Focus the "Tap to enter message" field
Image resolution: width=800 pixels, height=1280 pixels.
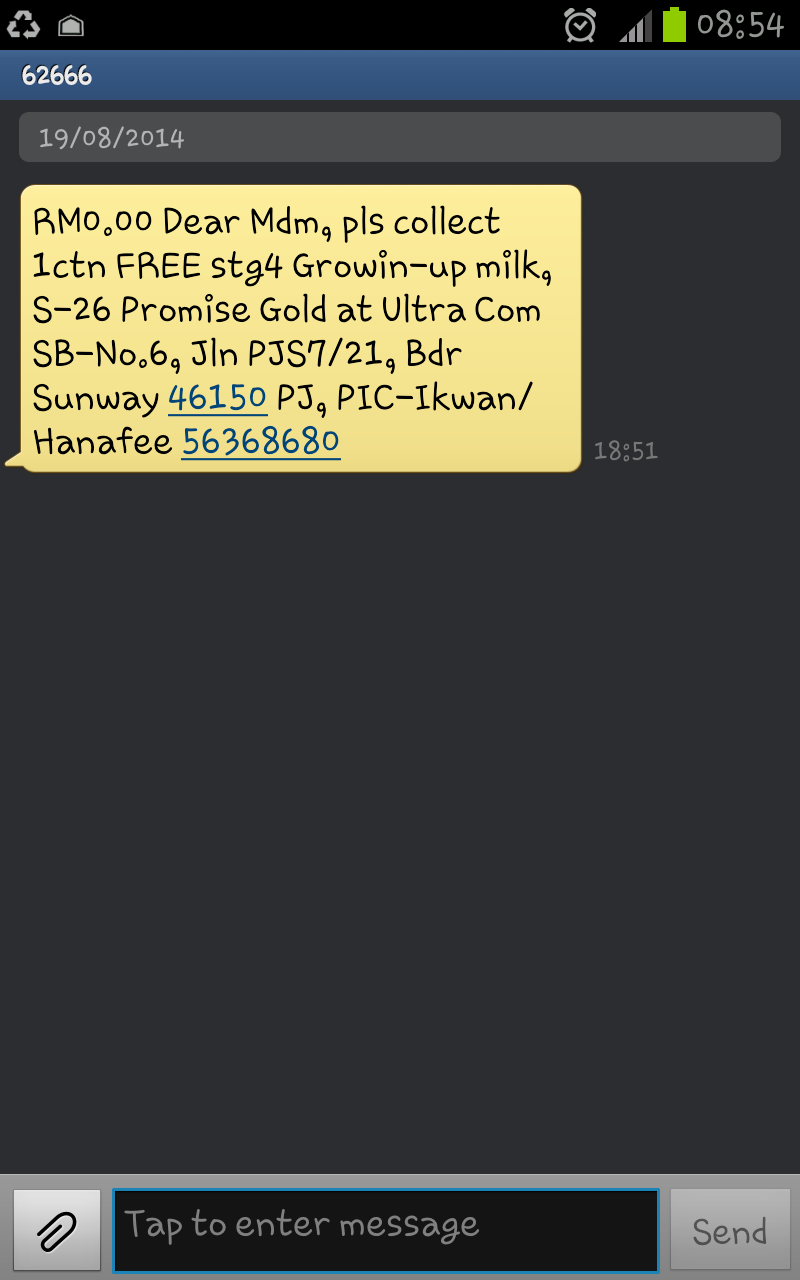385,1229
